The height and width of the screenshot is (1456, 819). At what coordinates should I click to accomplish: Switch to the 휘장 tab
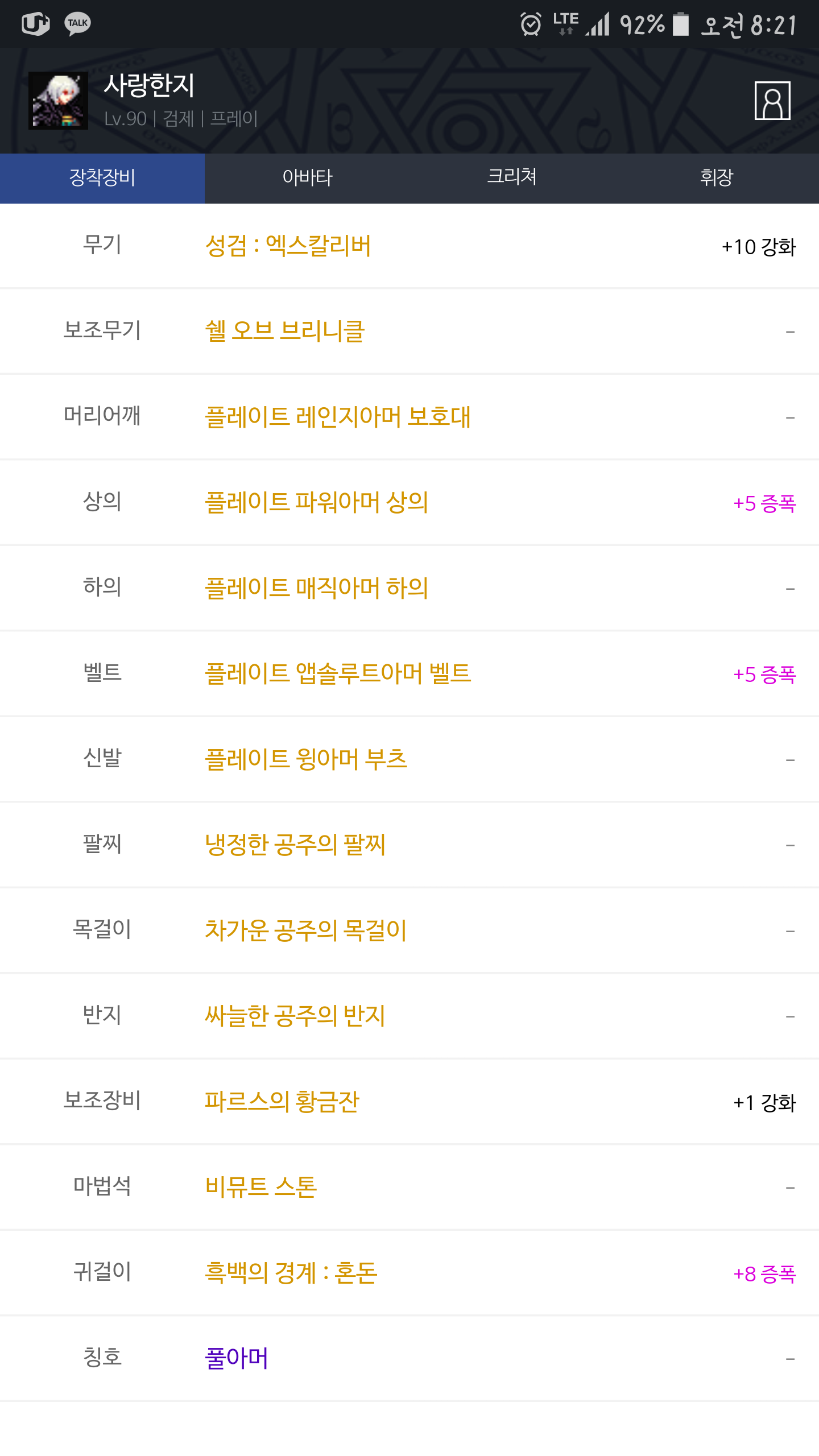coord(717,178)
